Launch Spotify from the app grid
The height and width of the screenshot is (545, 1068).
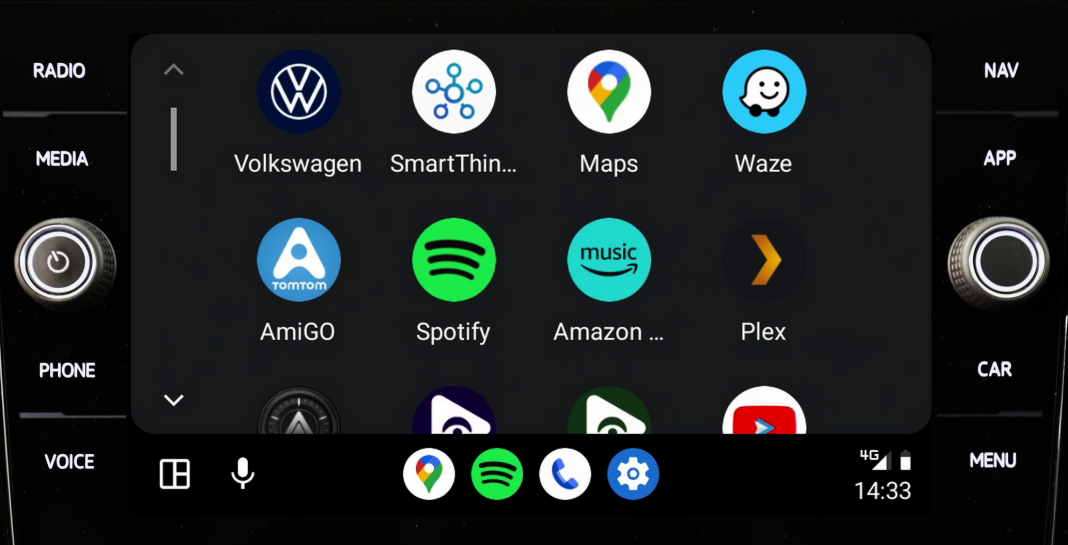click(x=453, y=261)
